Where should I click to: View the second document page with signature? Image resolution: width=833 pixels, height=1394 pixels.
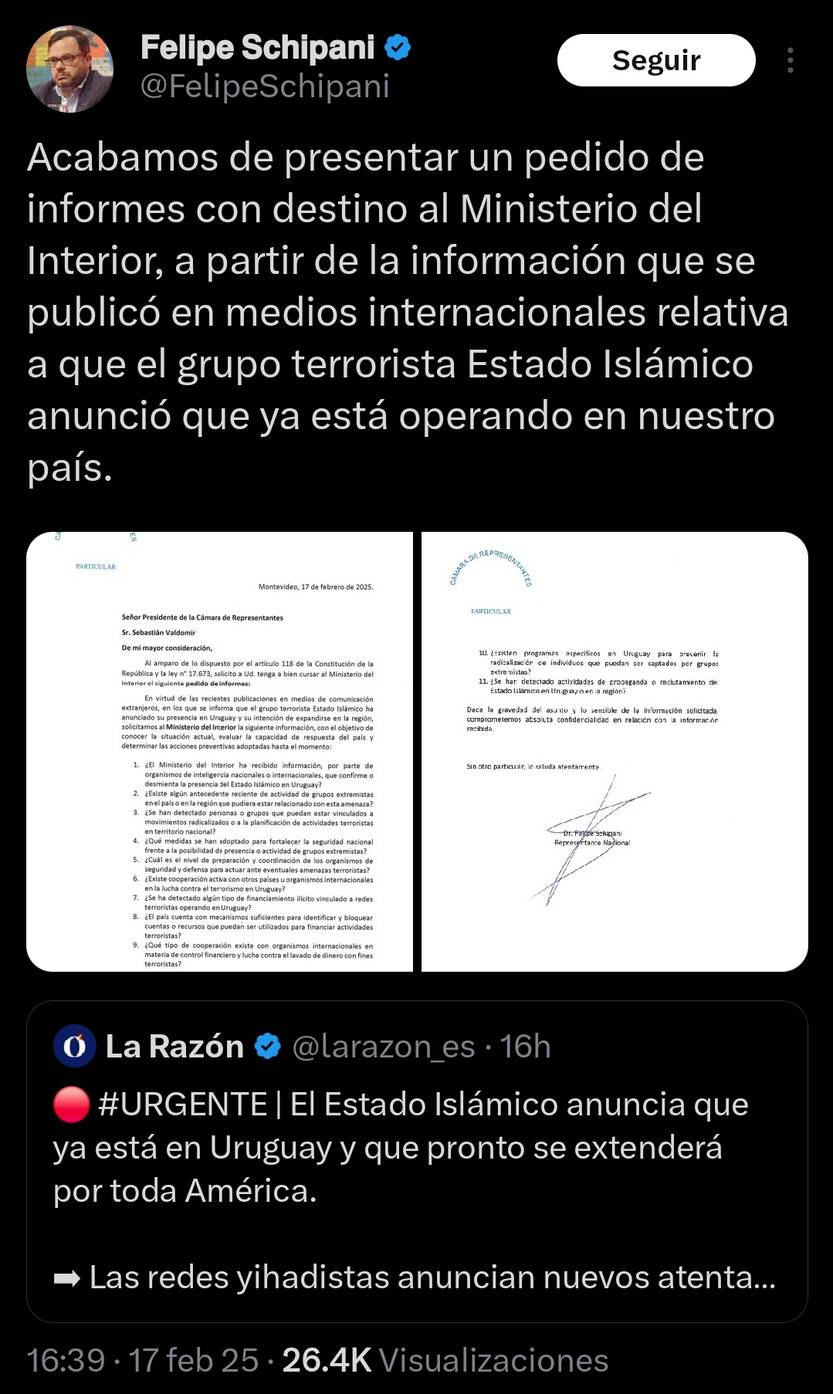click(614, 751)
